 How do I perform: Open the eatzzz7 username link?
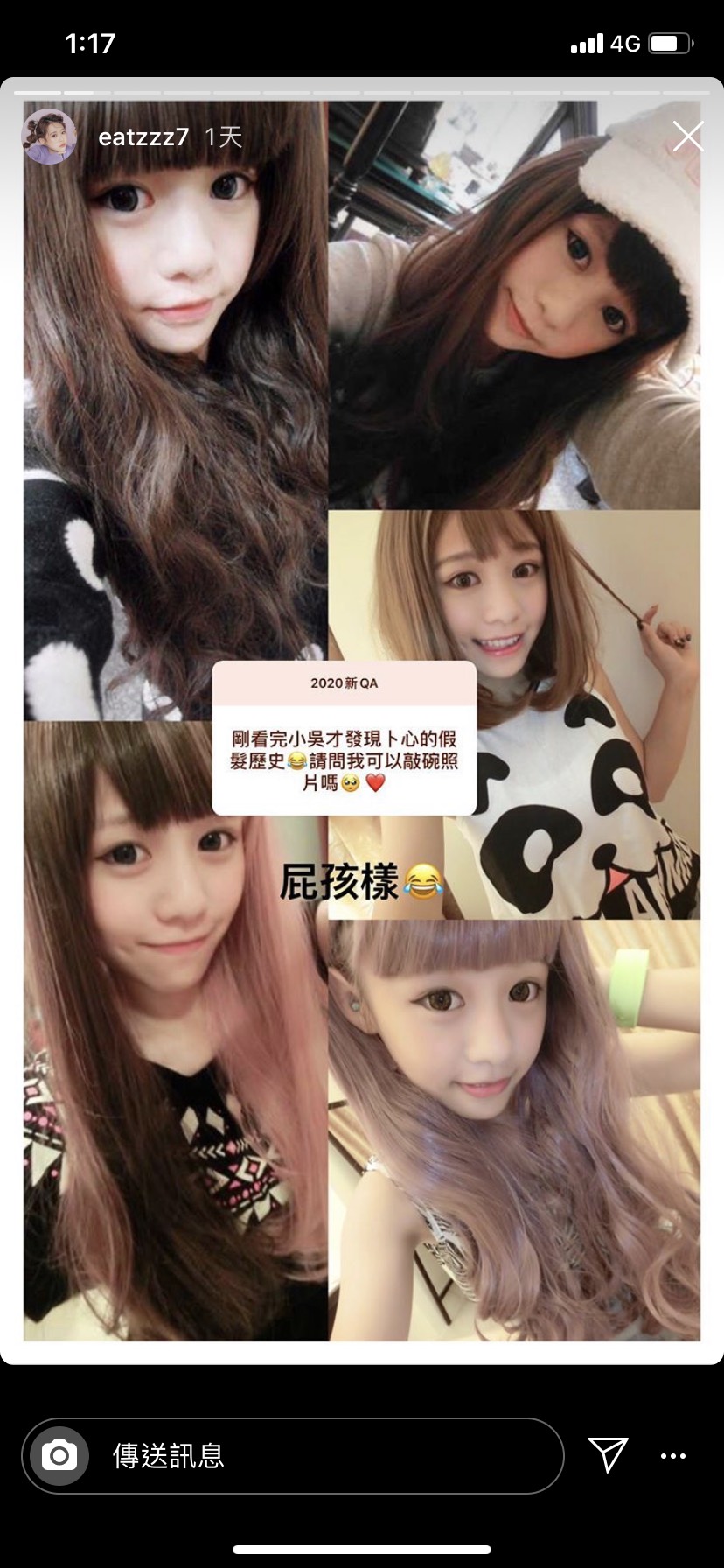point(143,136)
